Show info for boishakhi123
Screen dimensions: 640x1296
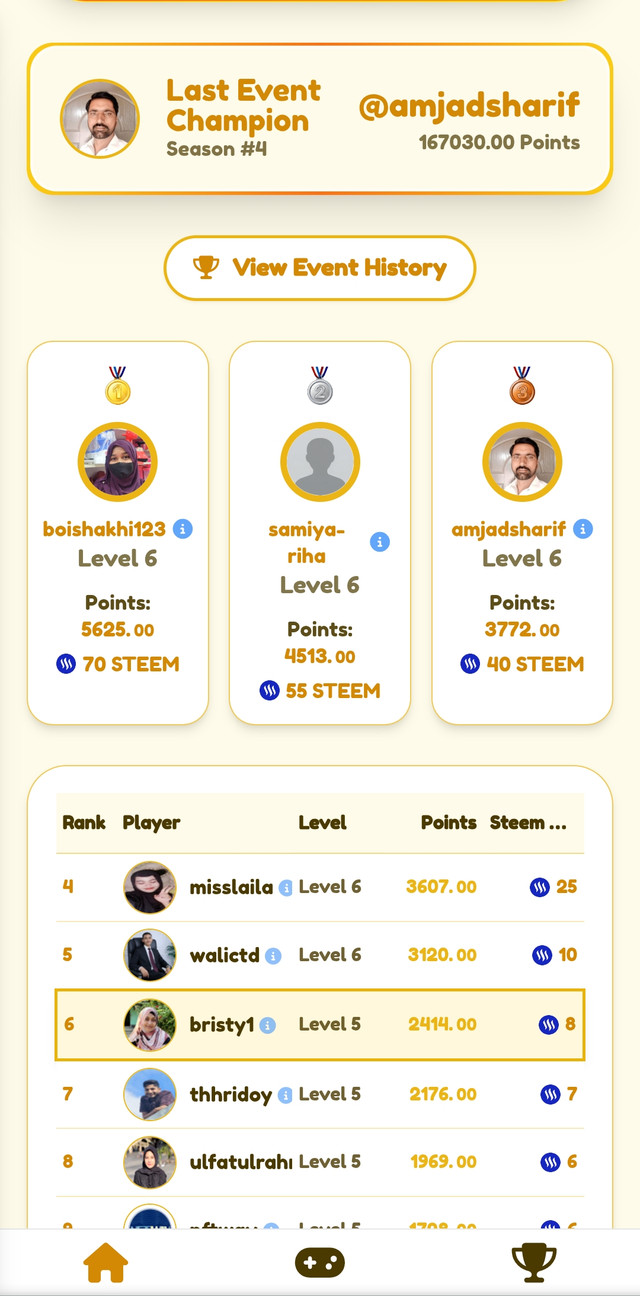pyautogui.click(x=183, y=529)
